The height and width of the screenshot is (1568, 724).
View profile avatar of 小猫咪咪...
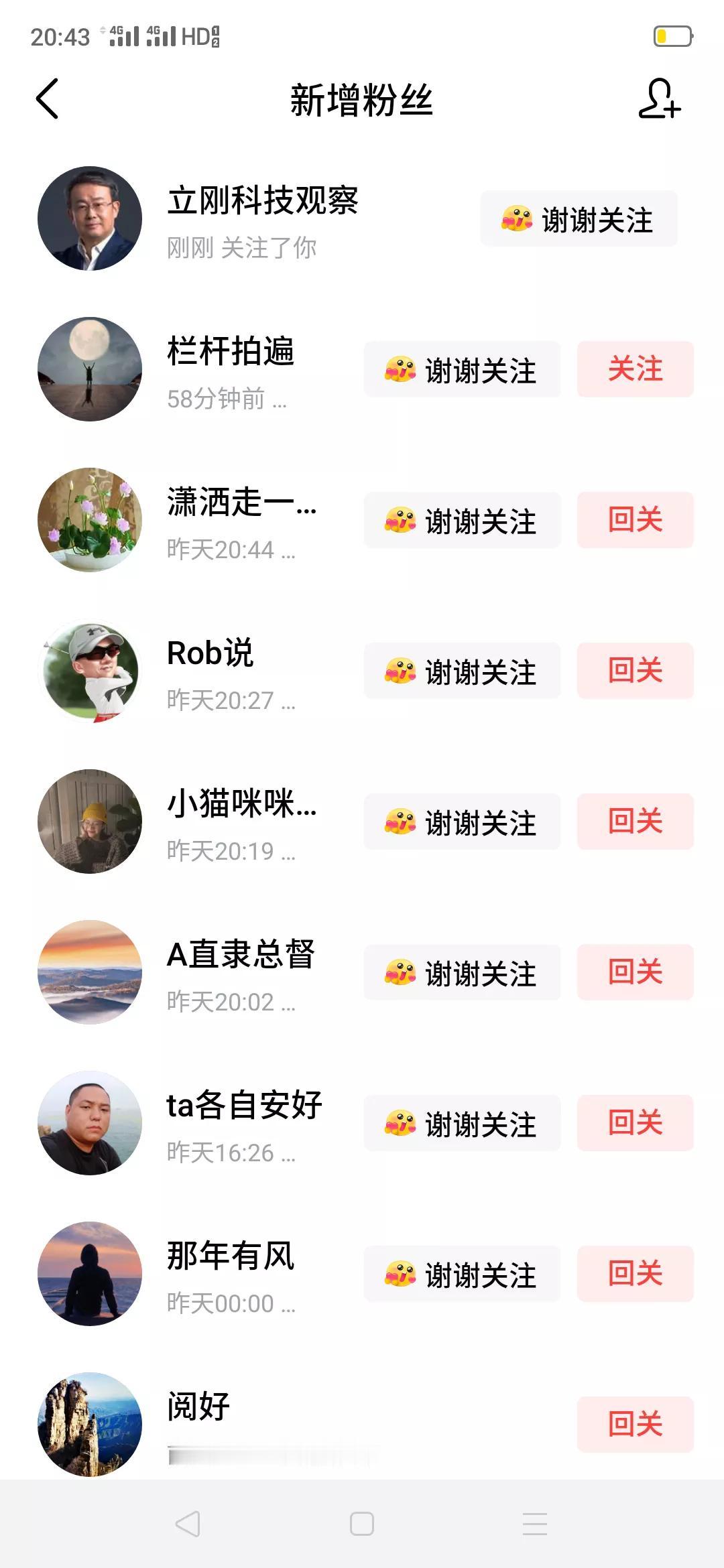tap(90, 822)
